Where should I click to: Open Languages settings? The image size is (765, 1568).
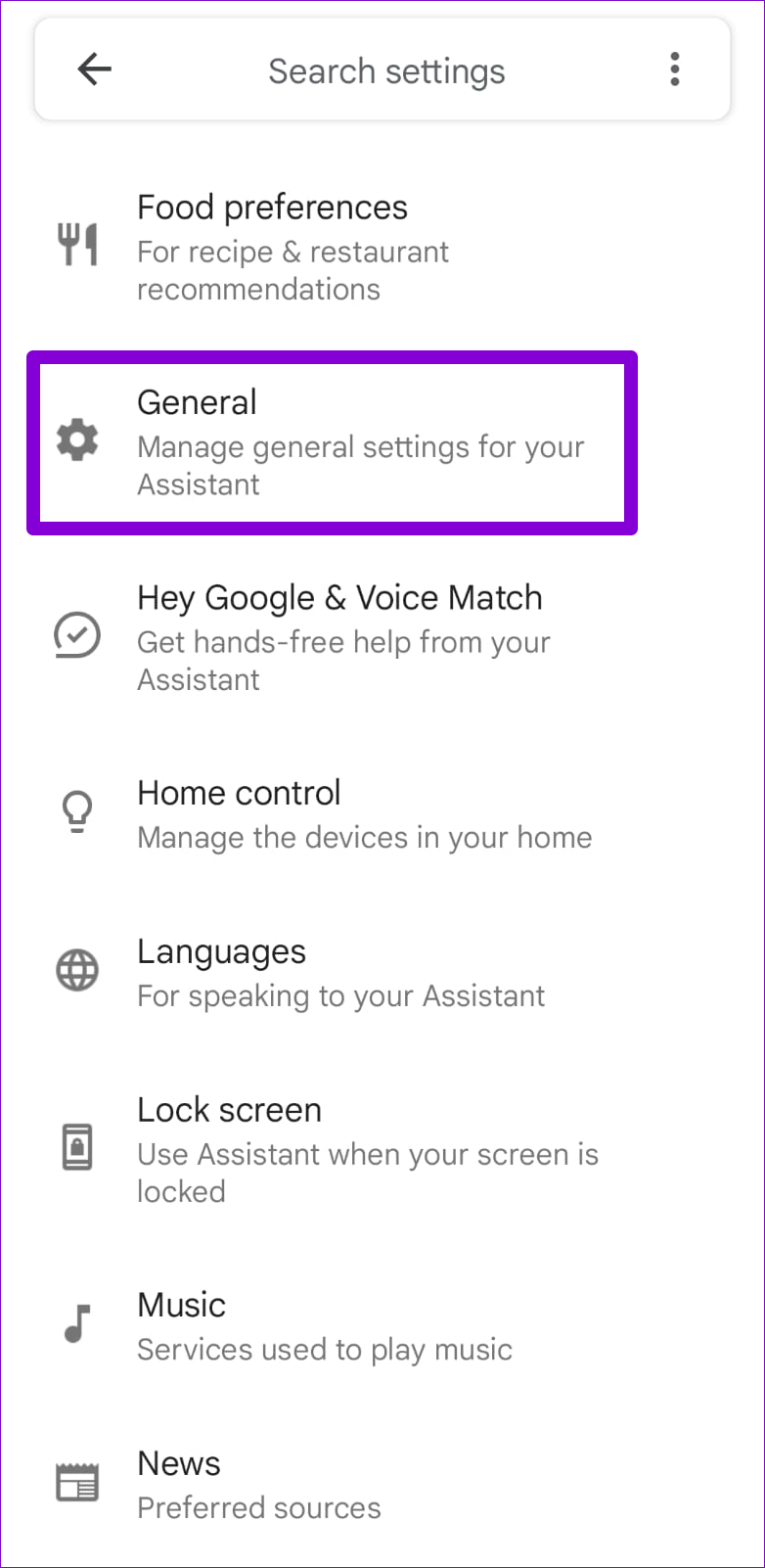pos(339,973)
